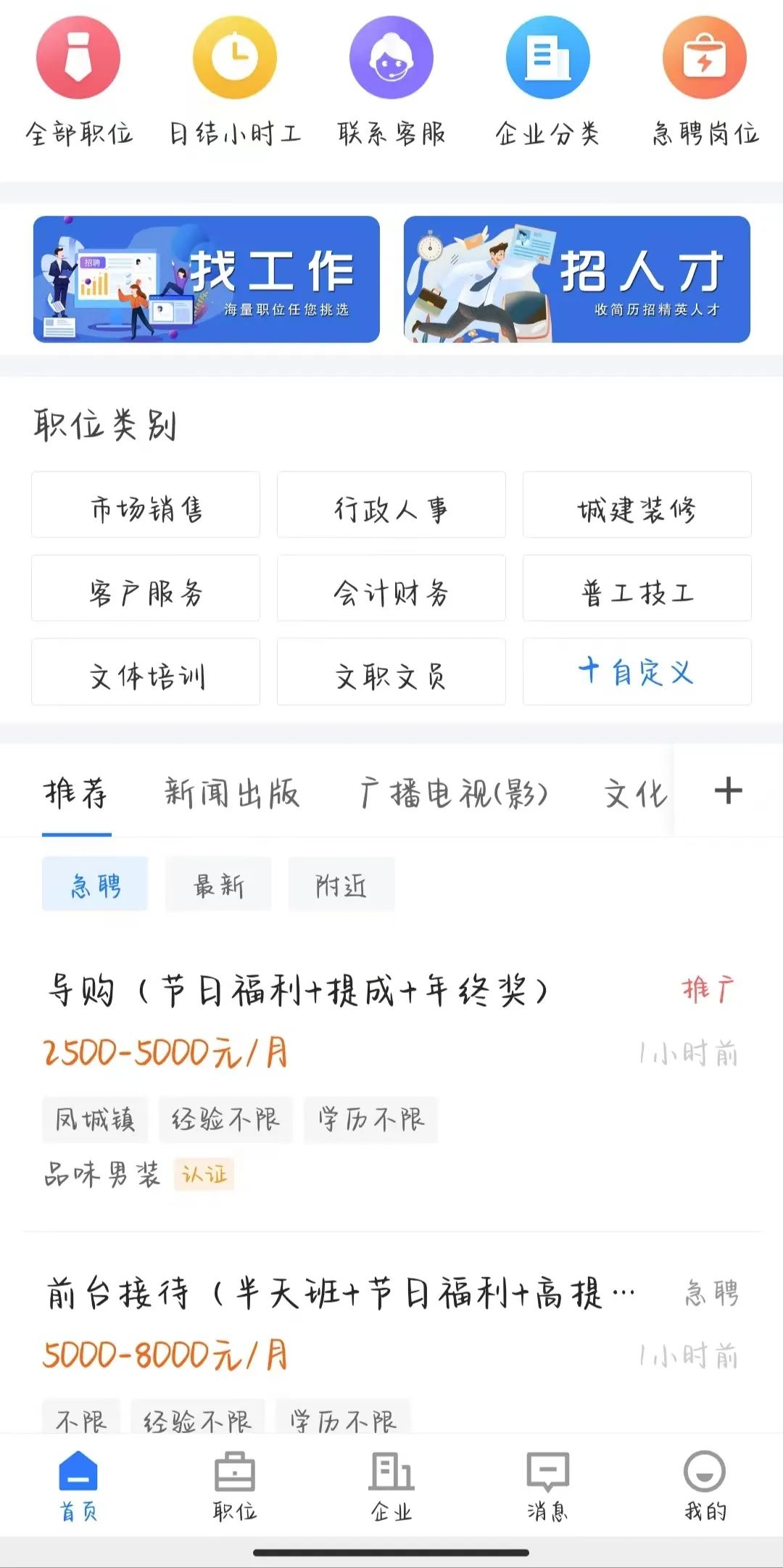Open the 认证 certification badge
Screen dimensions: 783x1568
click(205, 1175)
